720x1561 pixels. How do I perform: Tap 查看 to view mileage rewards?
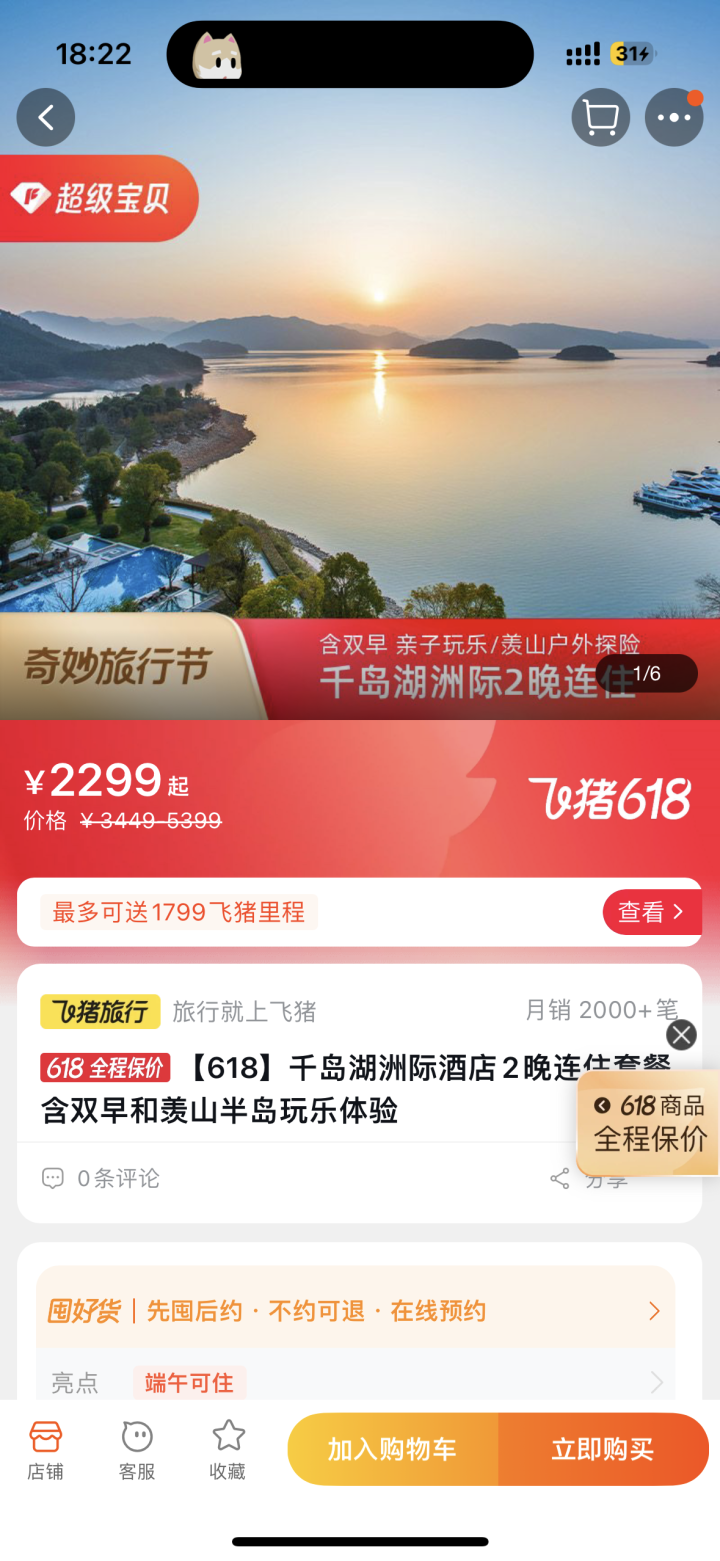[651, 912]
